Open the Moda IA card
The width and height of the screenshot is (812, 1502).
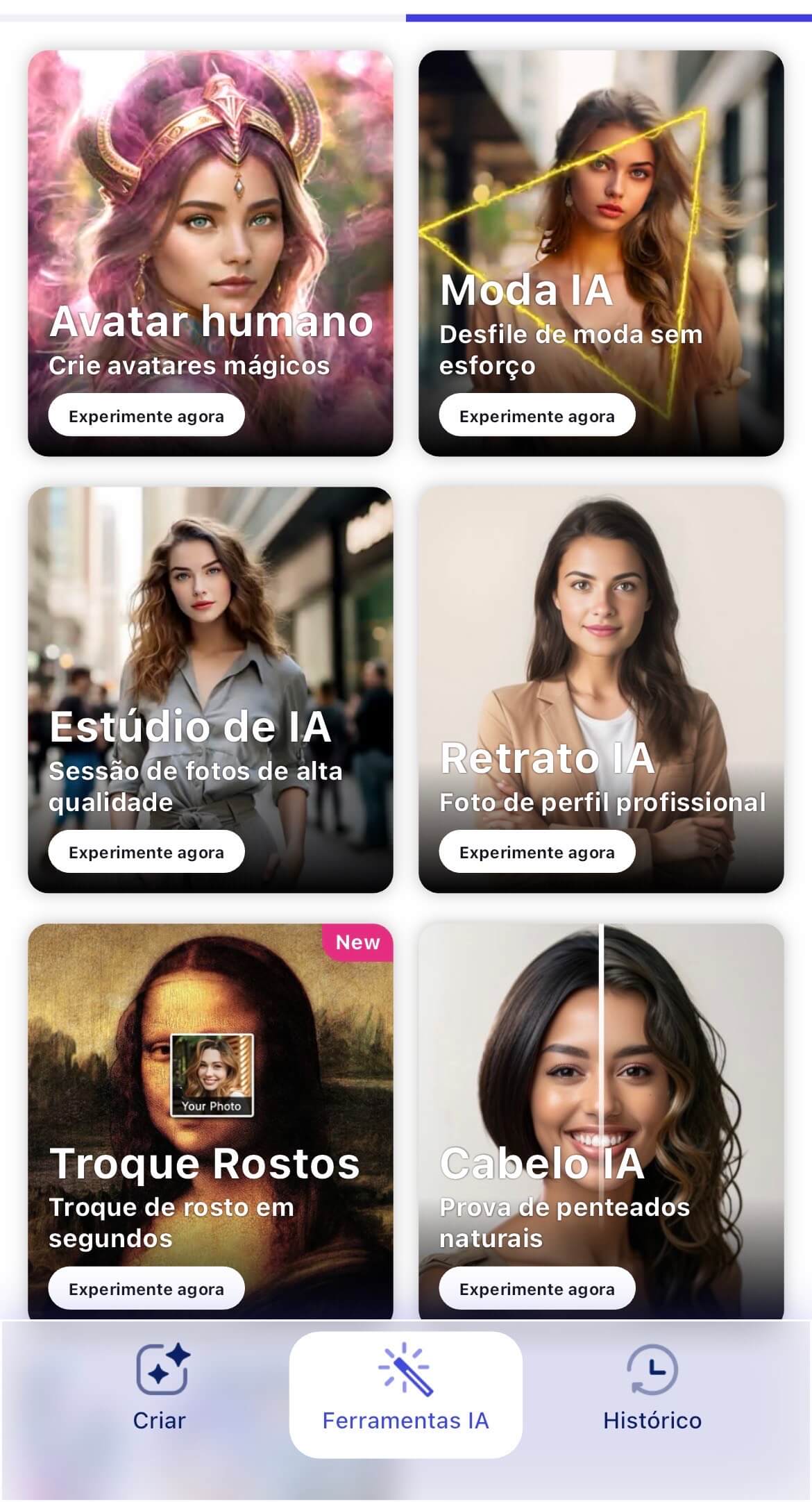(x=601, y=208)
